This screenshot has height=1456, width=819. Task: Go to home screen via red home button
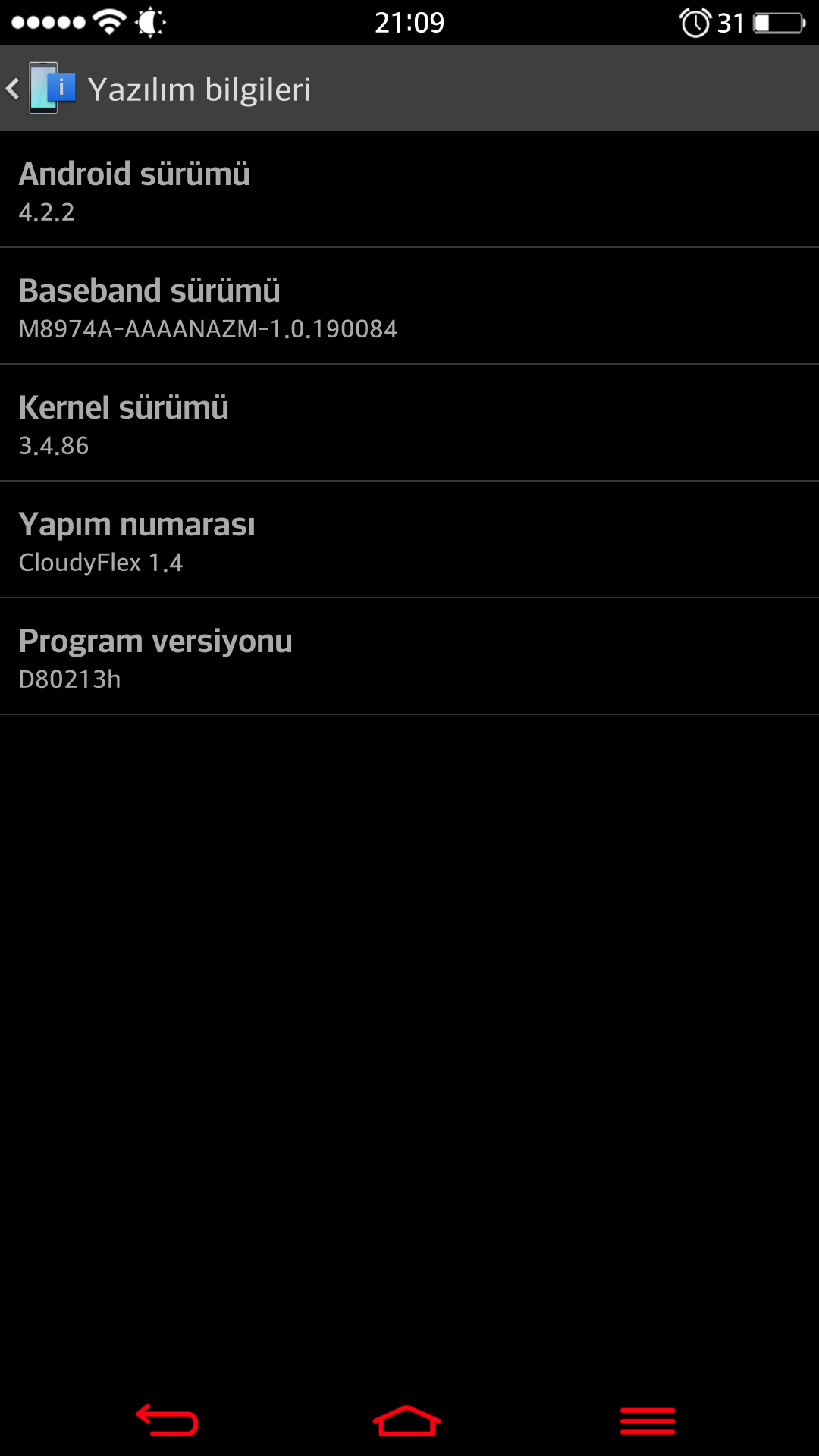click(x=407, y=1420)
